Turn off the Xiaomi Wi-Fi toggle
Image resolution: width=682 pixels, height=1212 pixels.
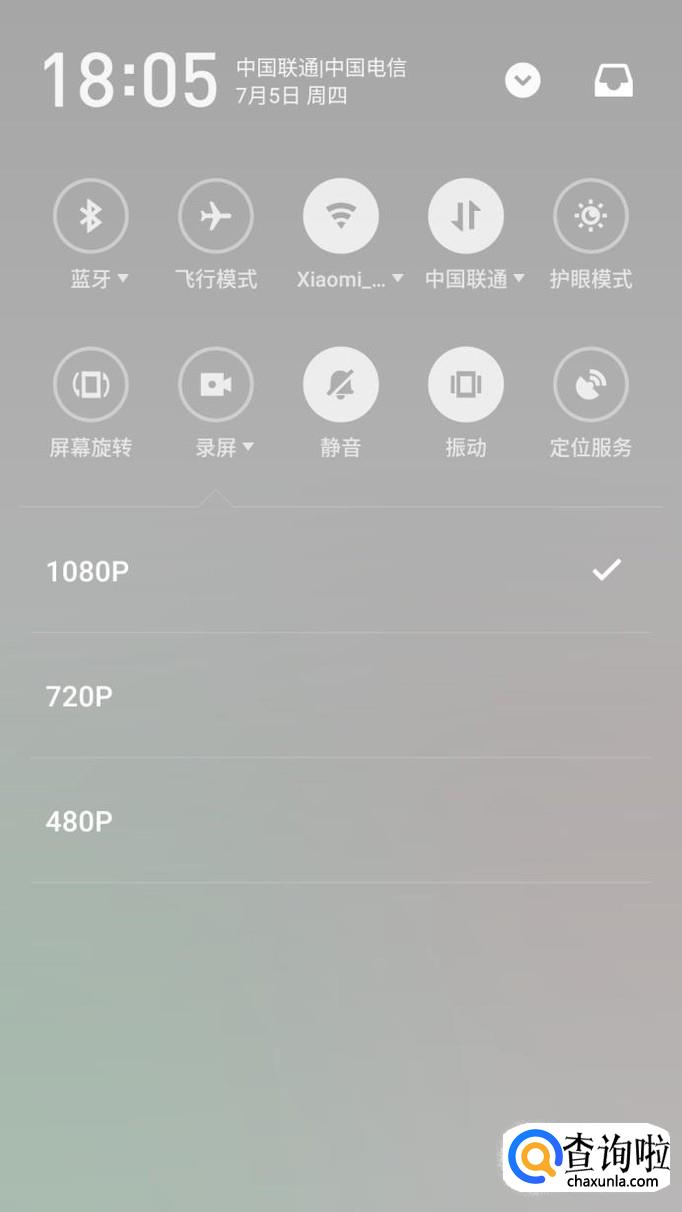[x=341, y=216]
